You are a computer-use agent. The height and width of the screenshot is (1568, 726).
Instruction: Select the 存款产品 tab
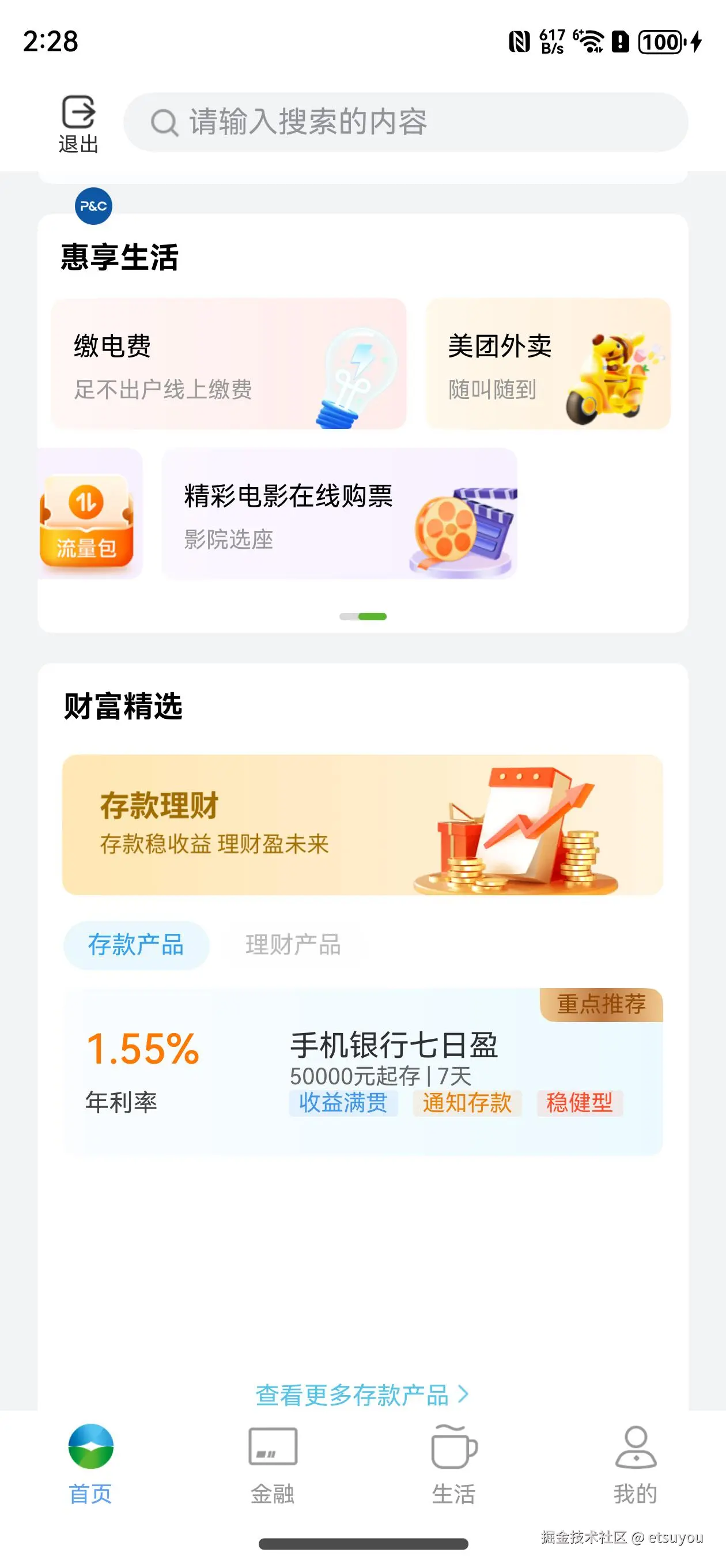click(x=137, y=945)
